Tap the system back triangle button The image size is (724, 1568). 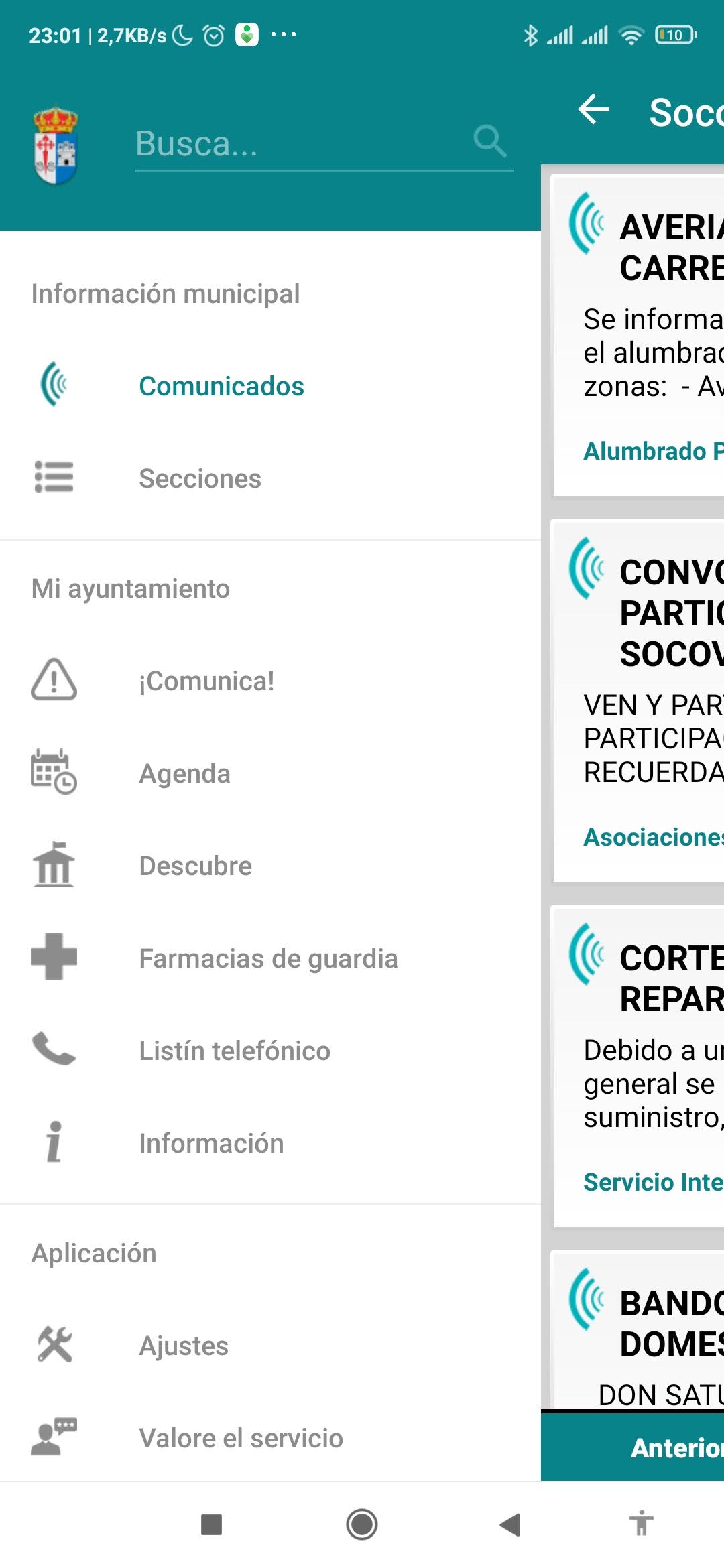(x=510, y=1525)
